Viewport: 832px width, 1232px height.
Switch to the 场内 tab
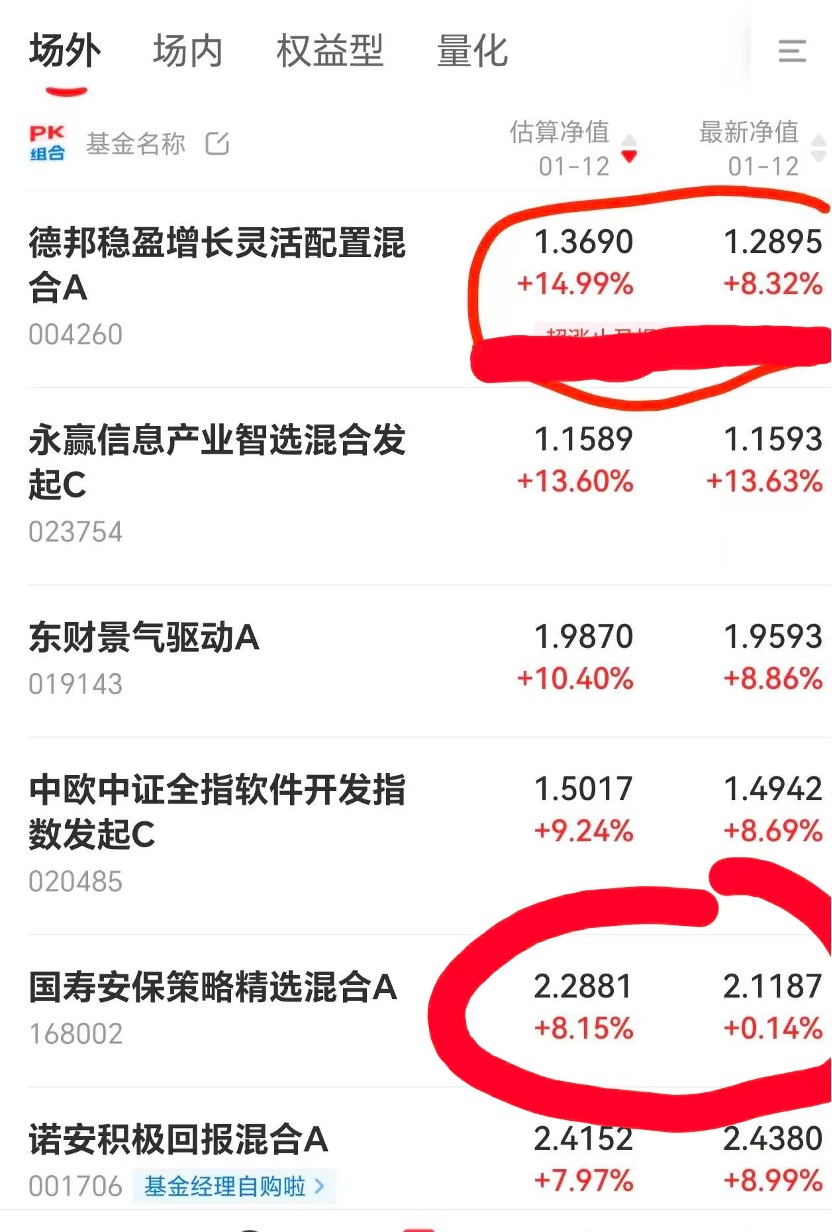tap(187, 50)
